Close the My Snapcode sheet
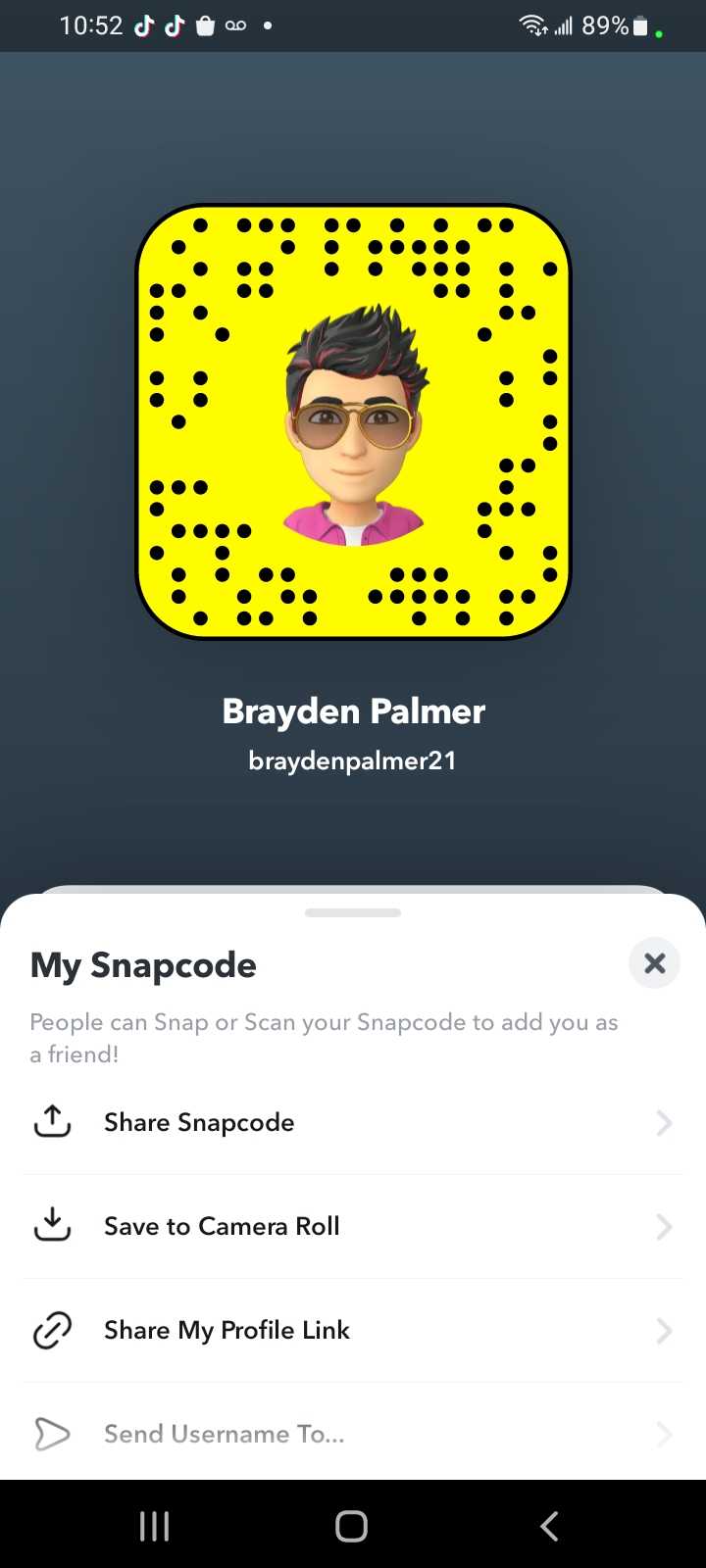 coord(654,963)
